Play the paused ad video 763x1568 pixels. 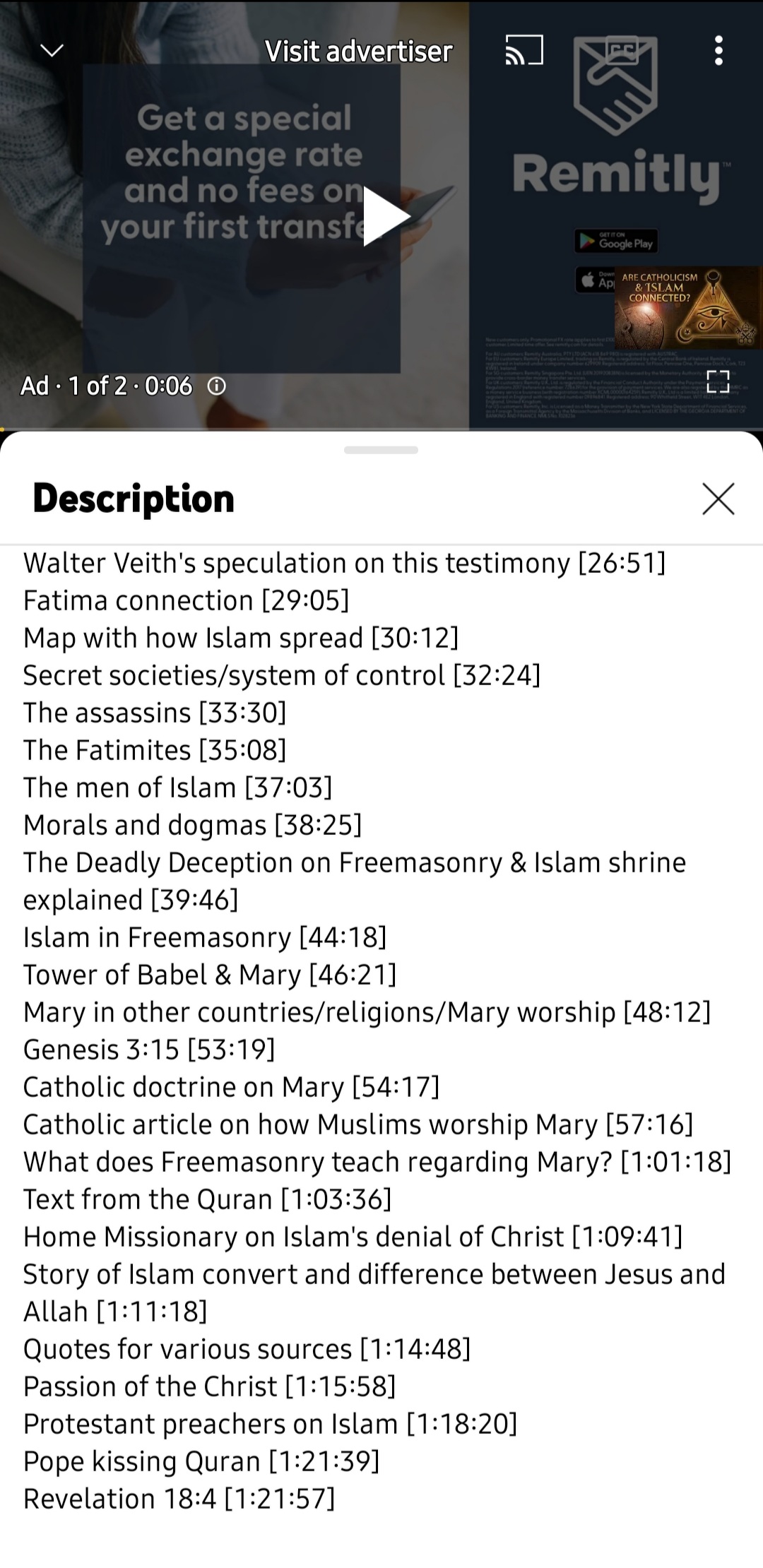pyautogui.click(x=385, y=215)
